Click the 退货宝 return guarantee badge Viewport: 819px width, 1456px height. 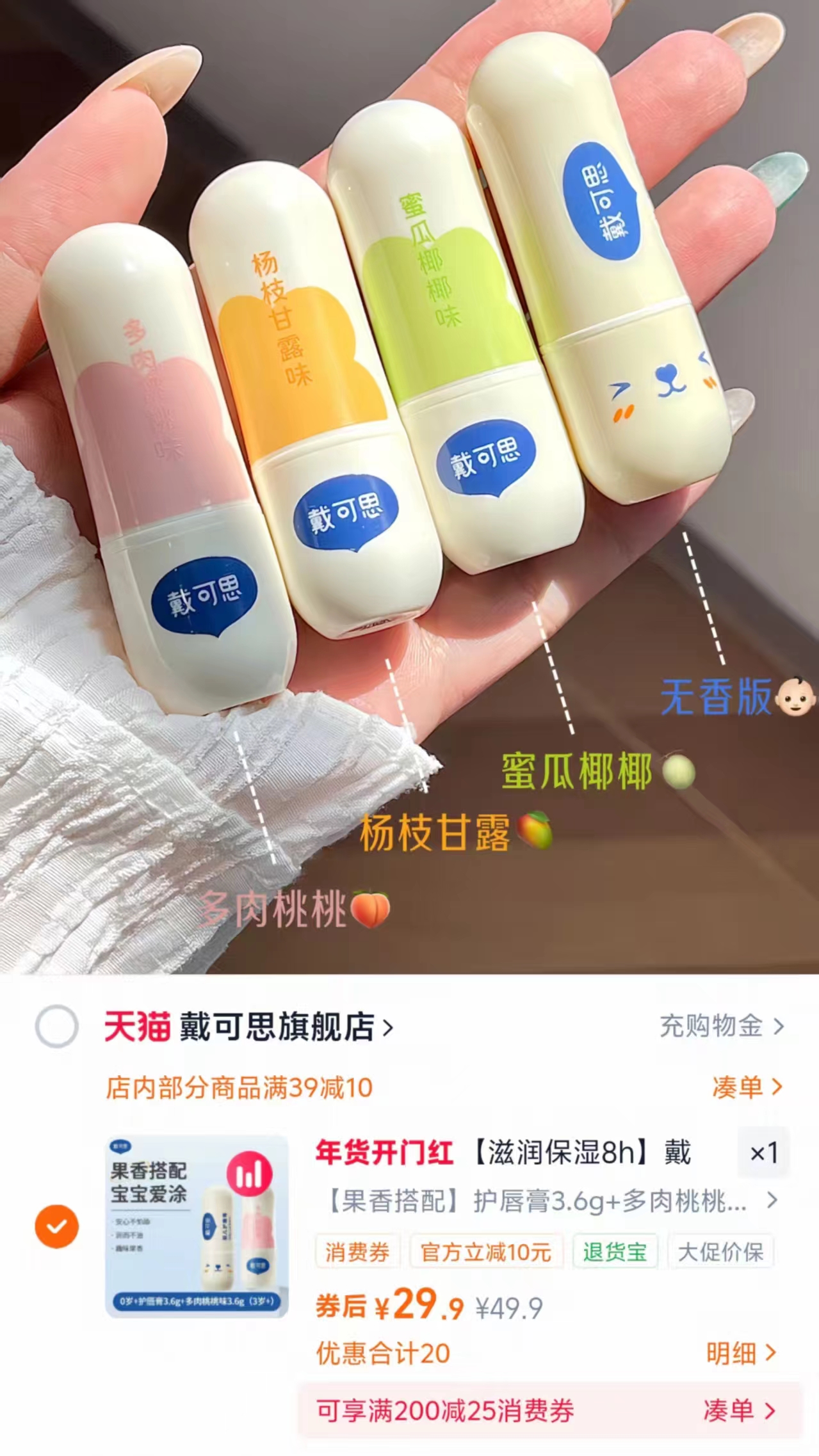point(615,1252)
